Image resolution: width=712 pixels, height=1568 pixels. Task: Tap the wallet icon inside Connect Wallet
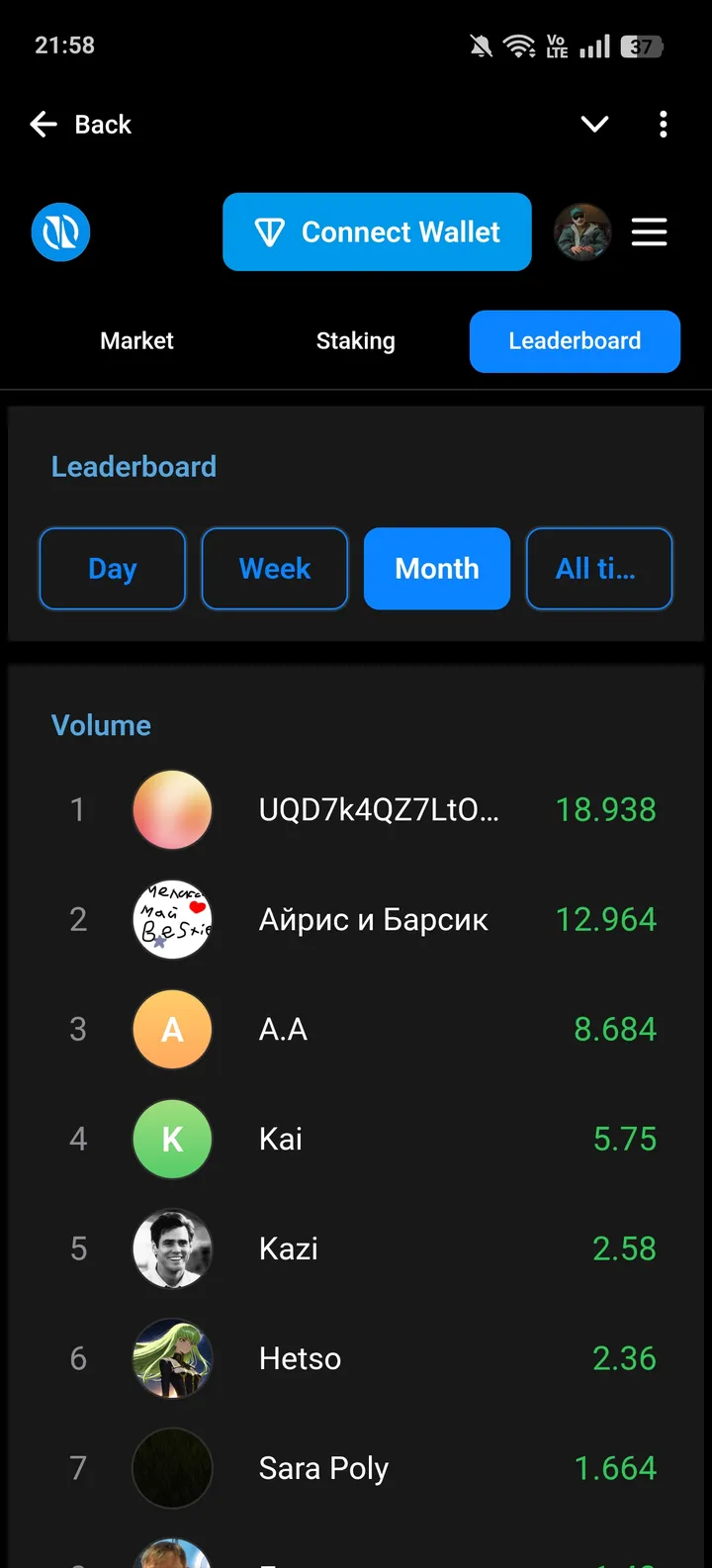(272, 231)
